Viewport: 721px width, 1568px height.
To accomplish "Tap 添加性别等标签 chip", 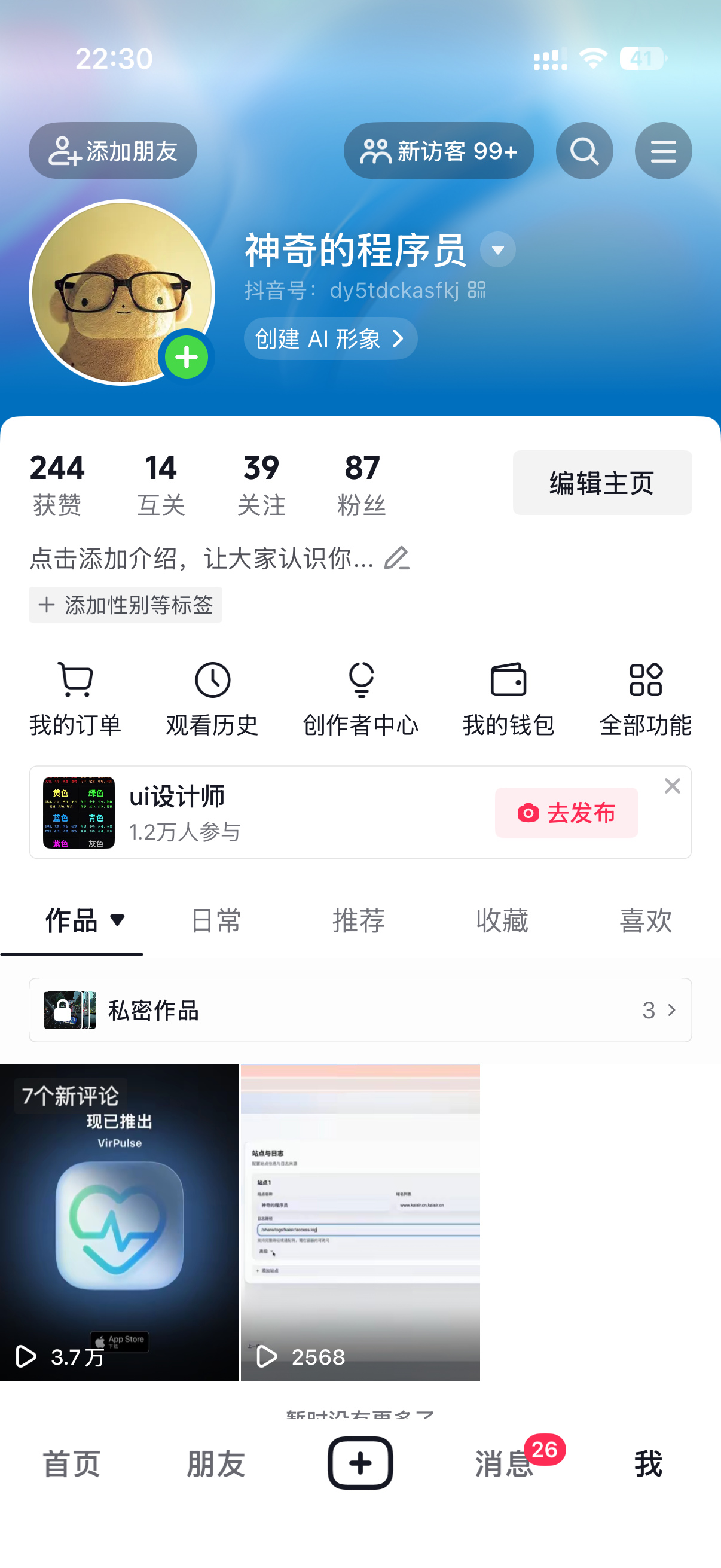I will (x=126, y=605).
